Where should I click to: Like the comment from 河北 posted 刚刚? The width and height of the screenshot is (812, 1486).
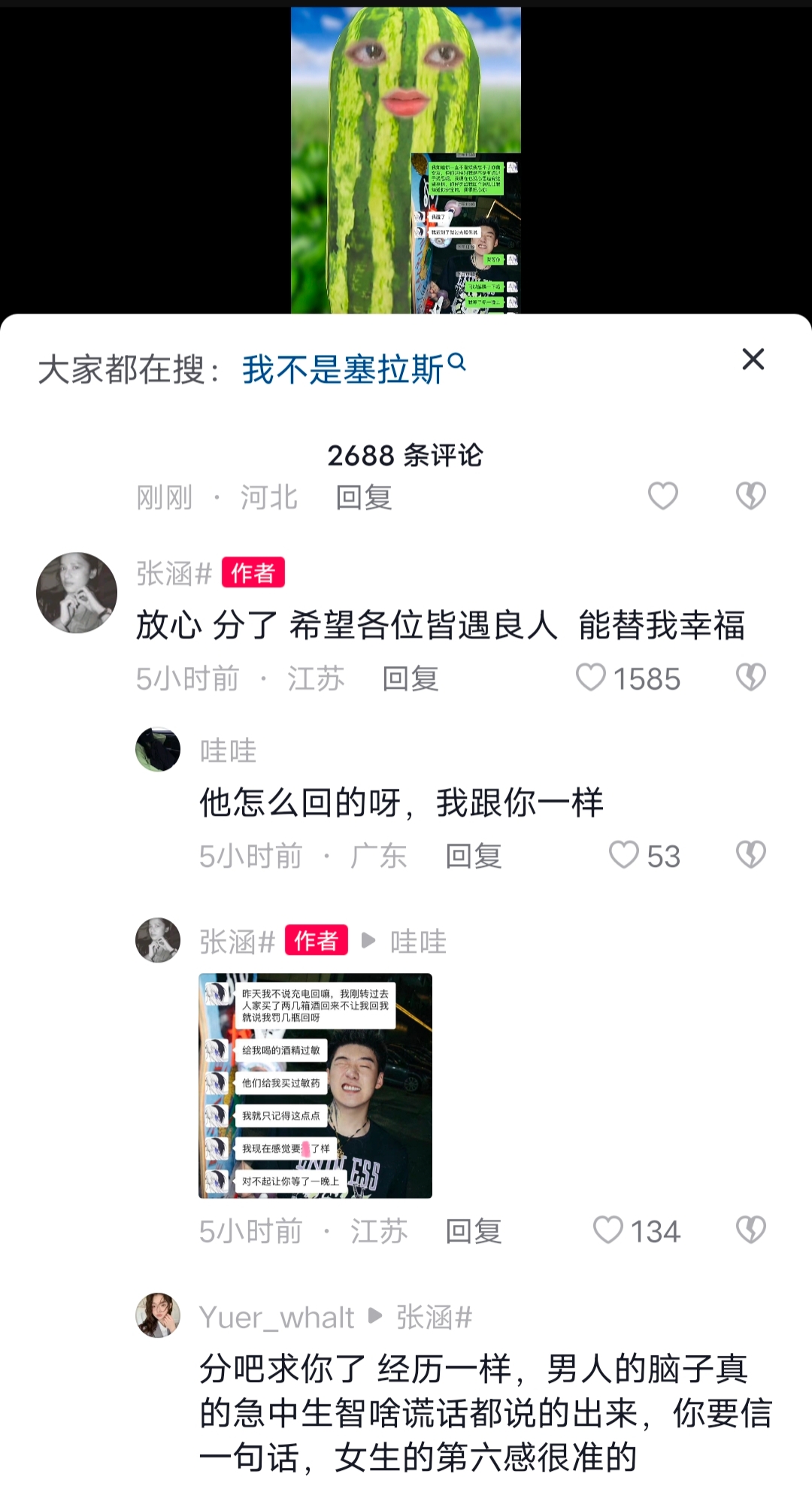coord(662,496)
